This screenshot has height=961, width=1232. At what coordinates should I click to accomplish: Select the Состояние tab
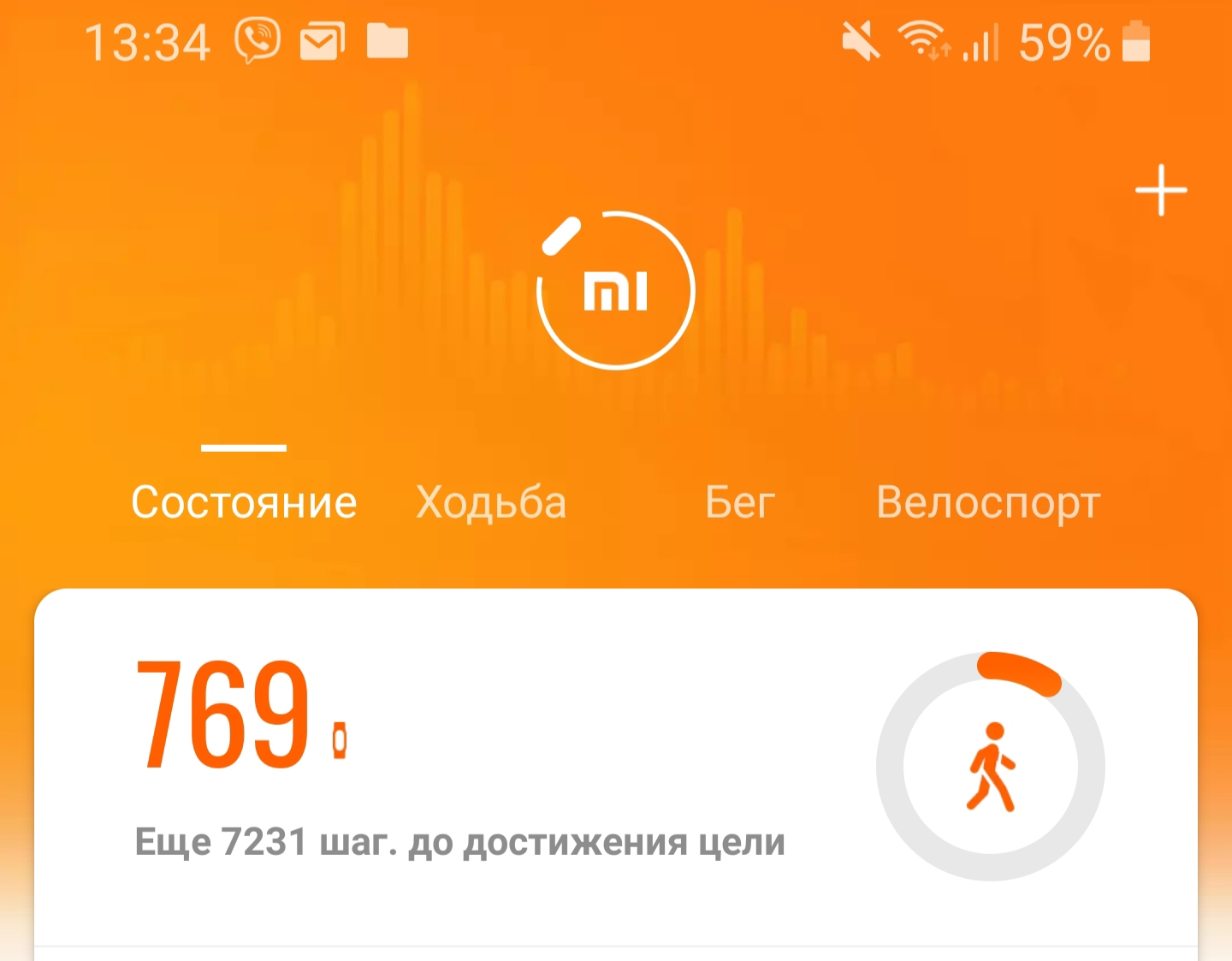coord(244,502)
